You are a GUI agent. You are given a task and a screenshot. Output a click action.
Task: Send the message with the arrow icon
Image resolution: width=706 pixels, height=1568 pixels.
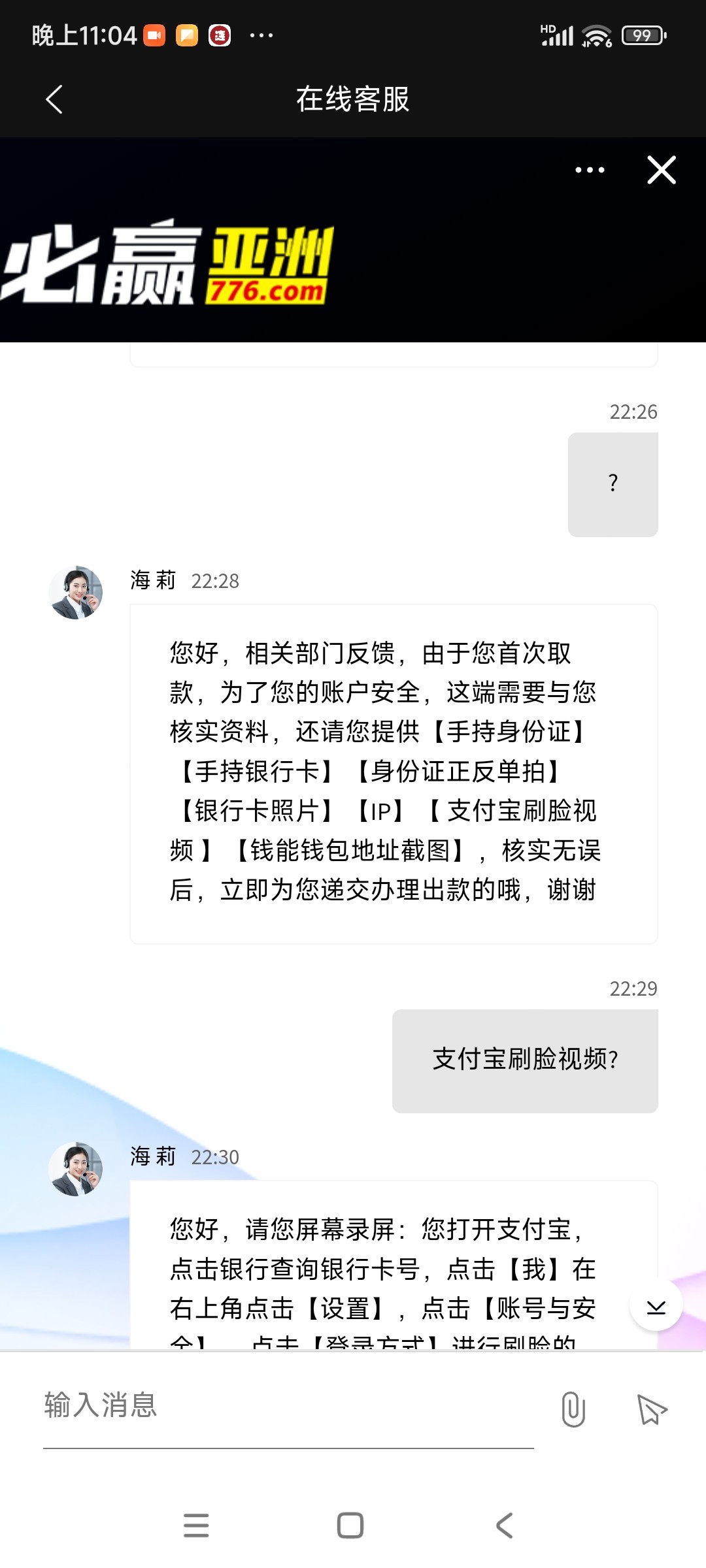click(x=651, y=1409)
